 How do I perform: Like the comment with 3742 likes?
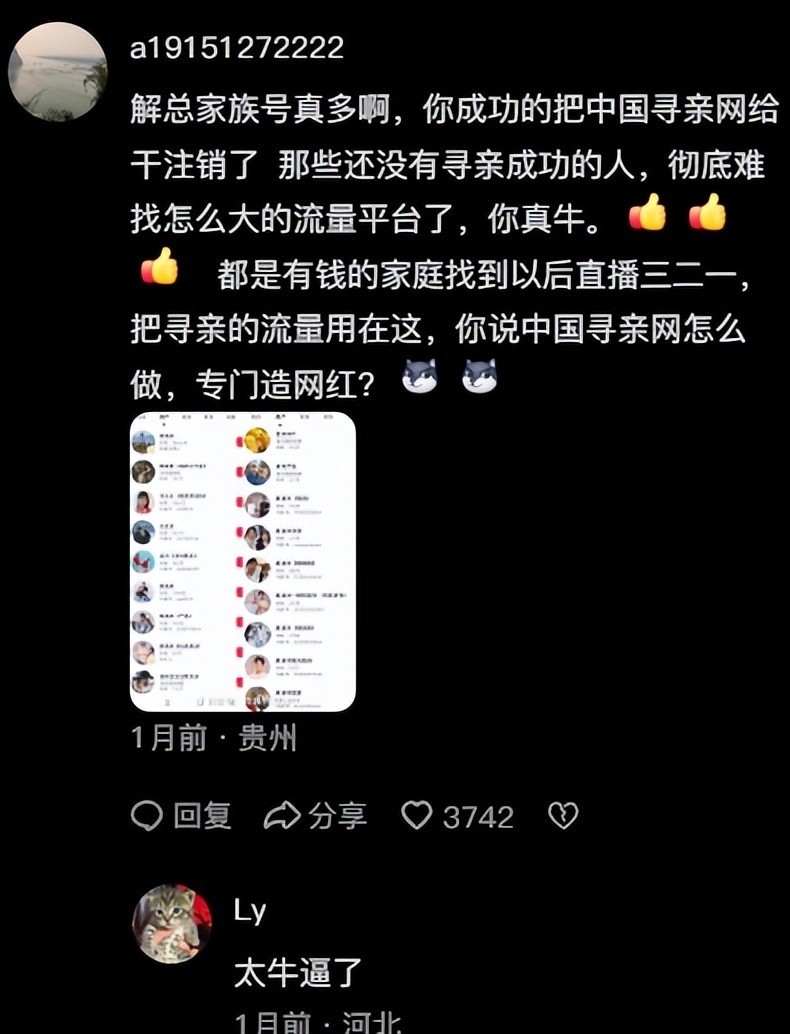coord(417,816)
